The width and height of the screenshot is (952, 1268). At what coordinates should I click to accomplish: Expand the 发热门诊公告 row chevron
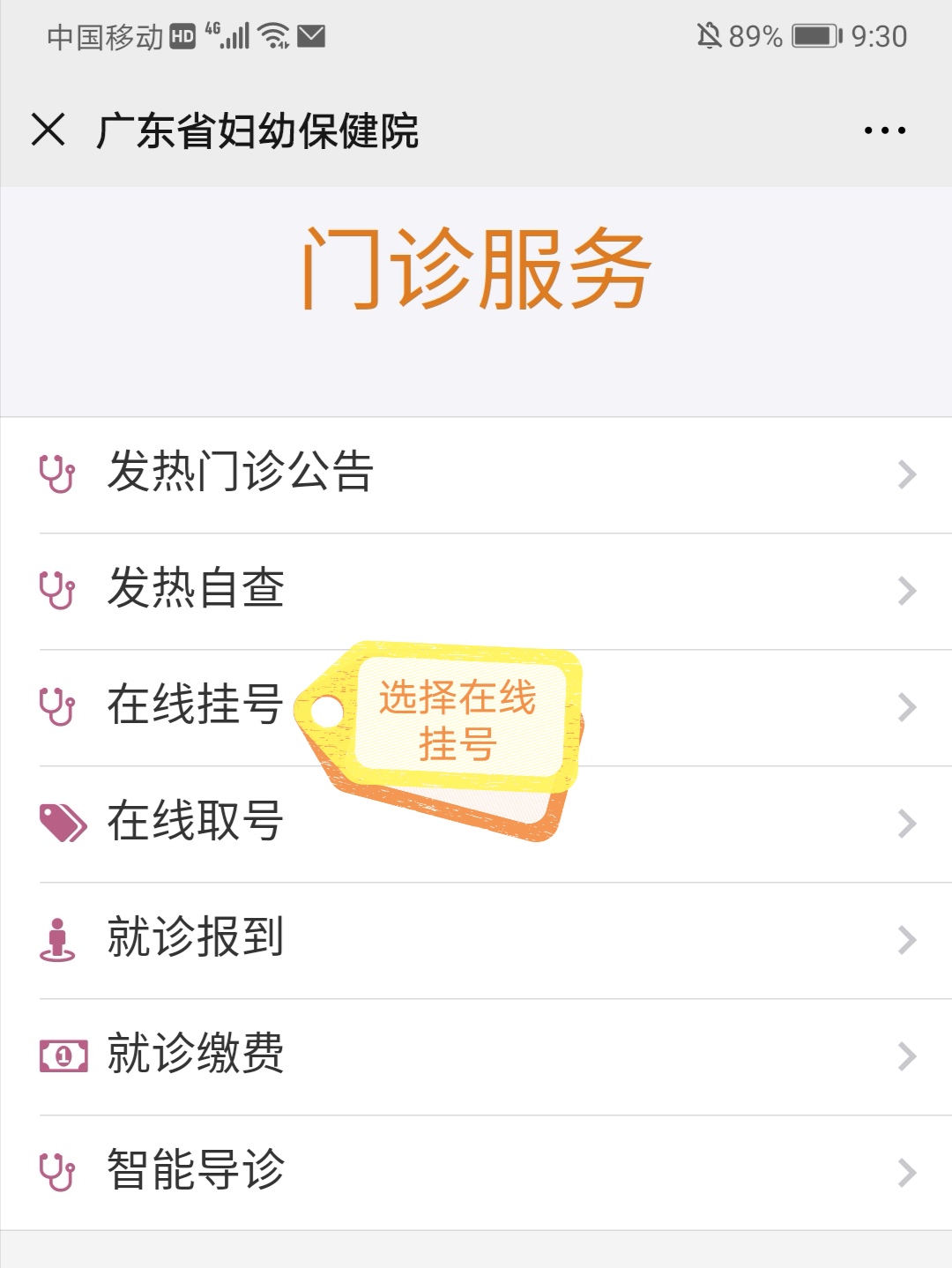[908, 475]
